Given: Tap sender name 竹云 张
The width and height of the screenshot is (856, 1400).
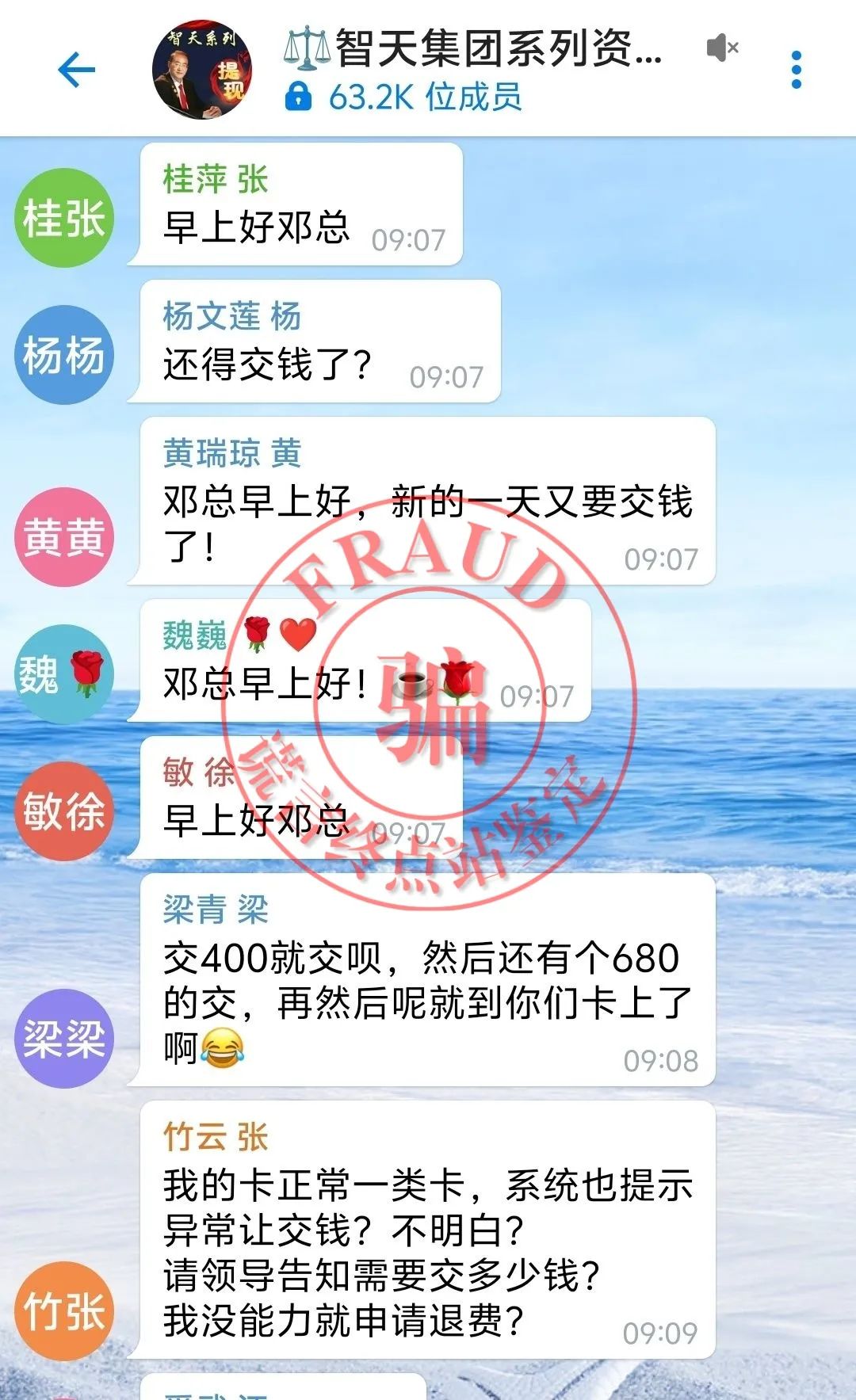Looking at the screenshot, I should tap(216, 1136).
